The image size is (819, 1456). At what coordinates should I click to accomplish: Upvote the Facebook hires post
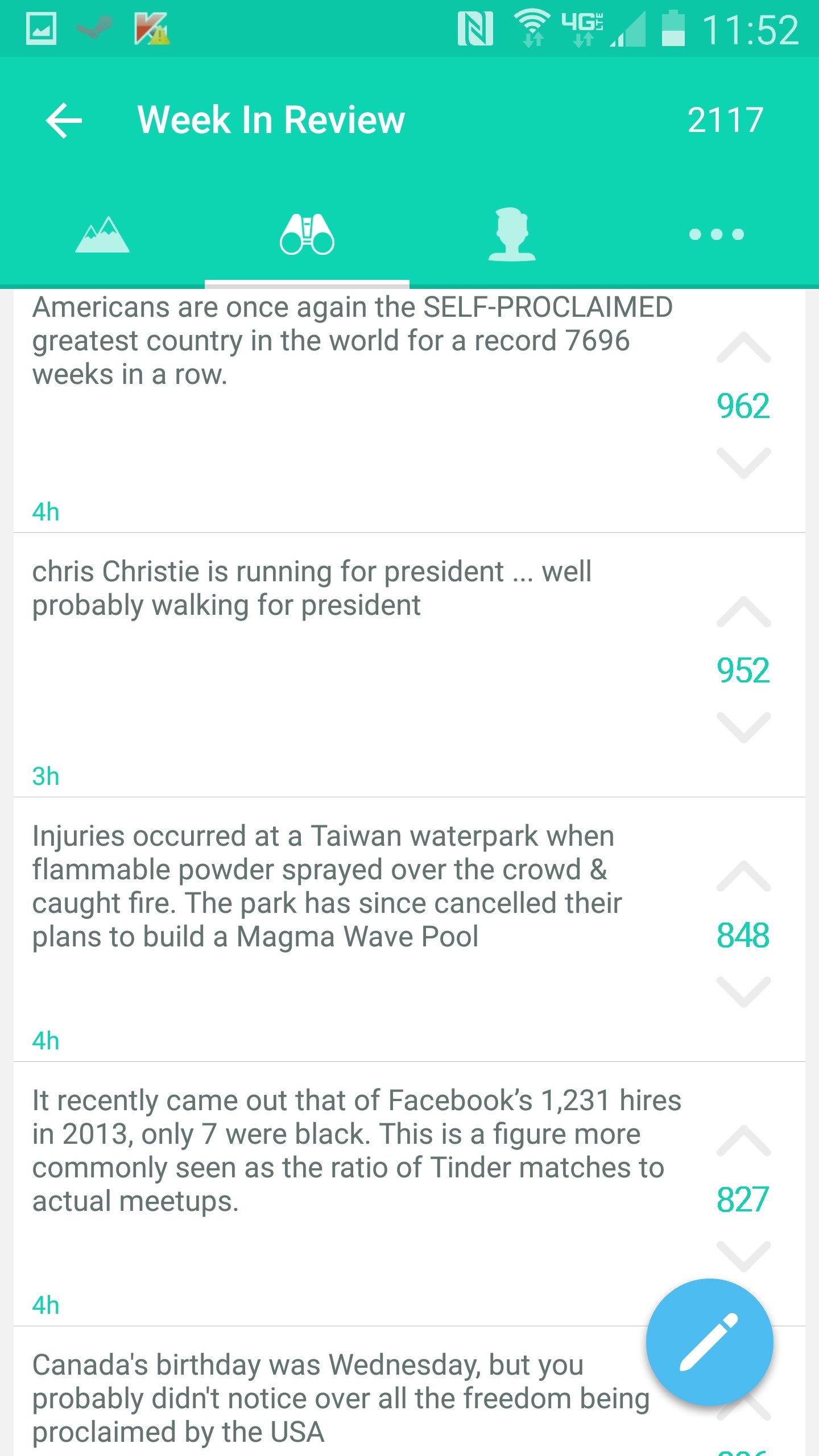pyautogui.click(x=743, y=1141)
